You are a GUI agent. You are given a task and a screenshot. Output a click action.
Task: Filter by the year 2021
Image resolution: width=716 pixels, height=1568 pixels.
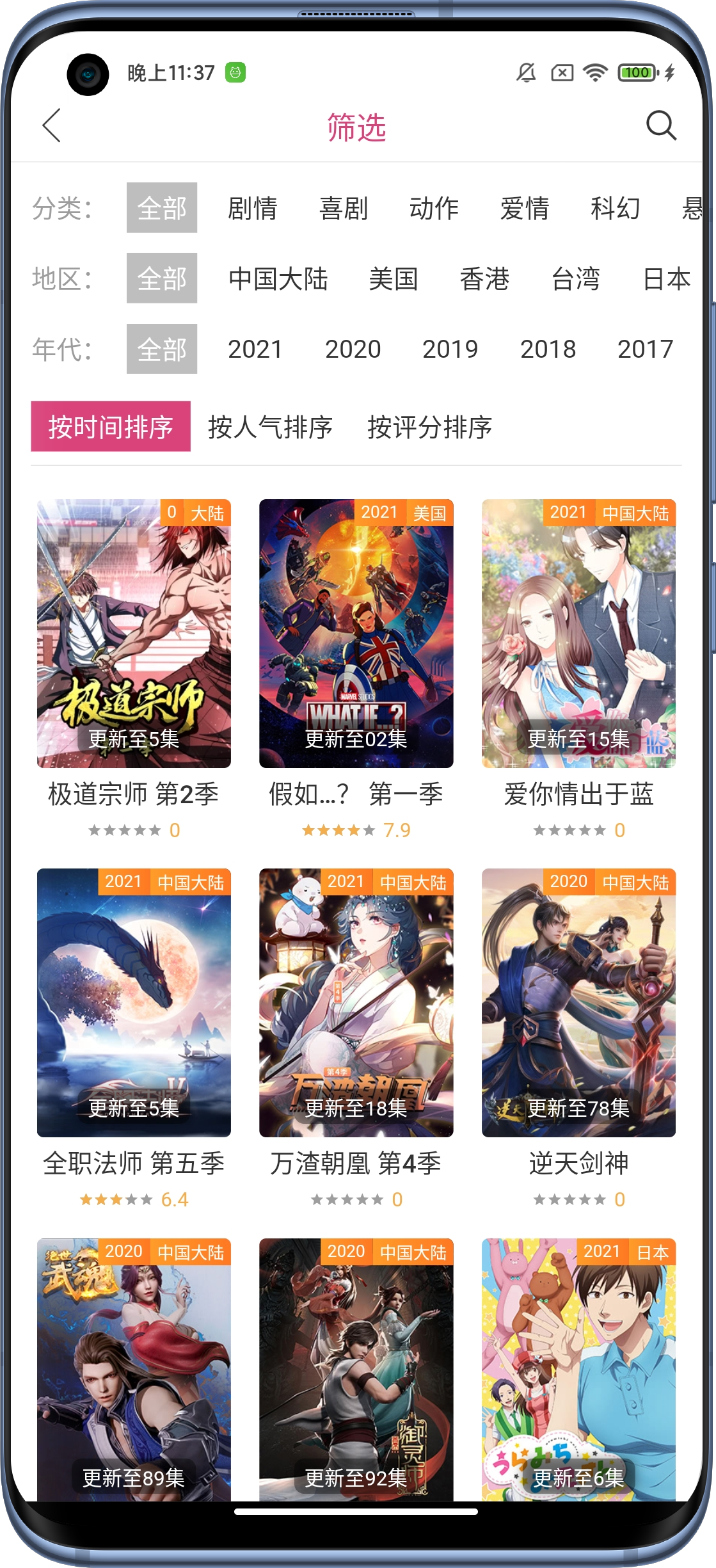pyautogui.click(x=255, y=349)
